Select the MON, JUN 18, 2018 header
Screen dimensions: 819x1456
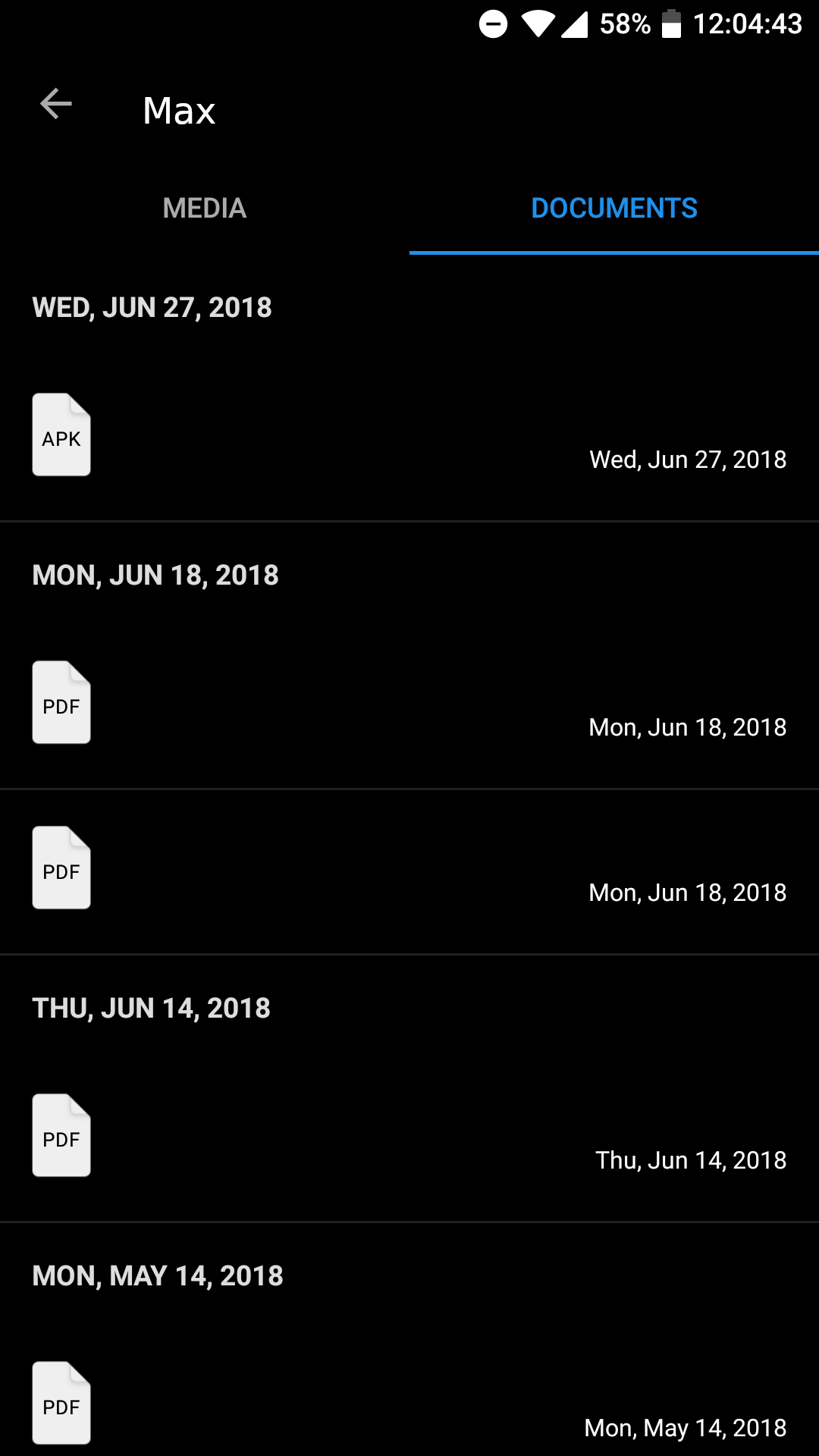(x=155, y=575)
